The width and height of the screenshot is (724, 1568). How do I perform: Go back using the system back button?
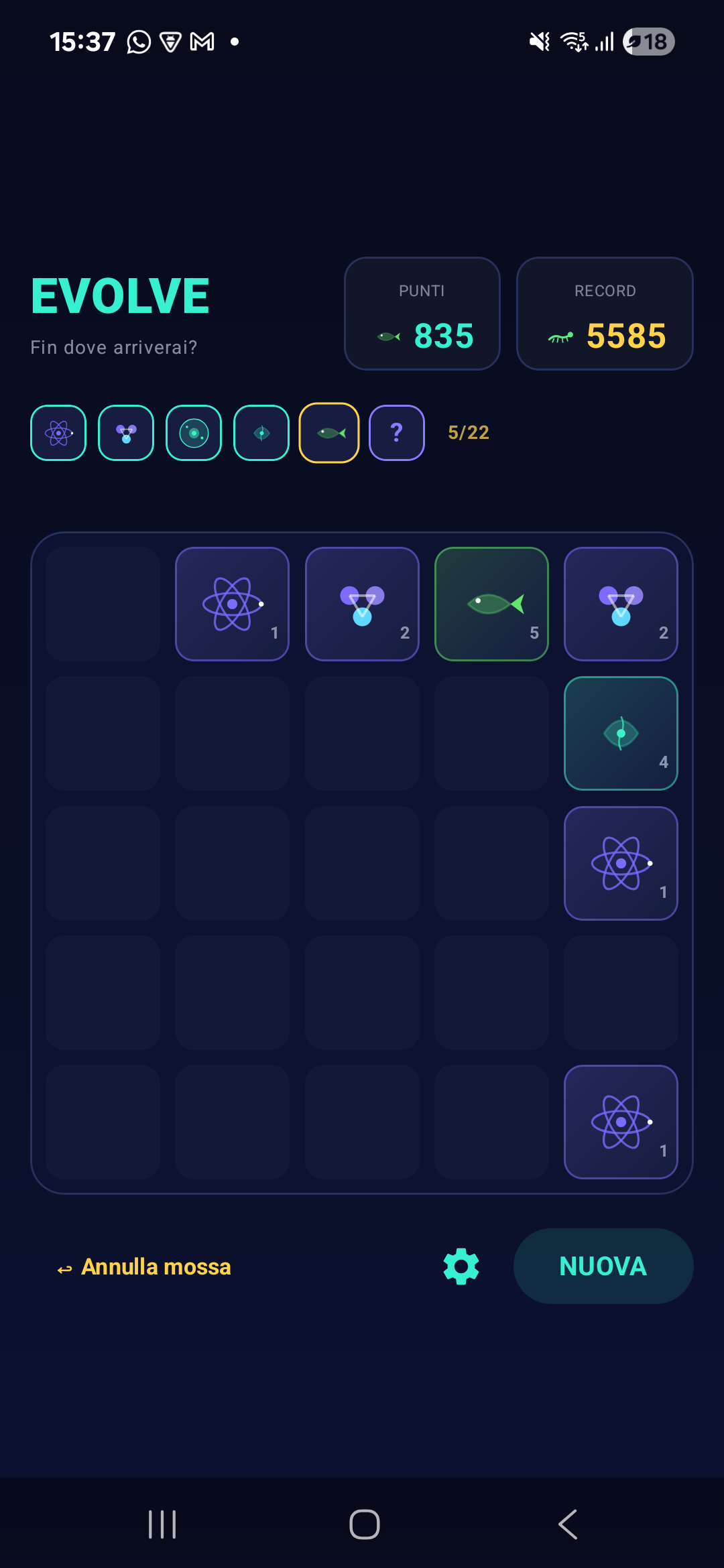coord(568,1524)
